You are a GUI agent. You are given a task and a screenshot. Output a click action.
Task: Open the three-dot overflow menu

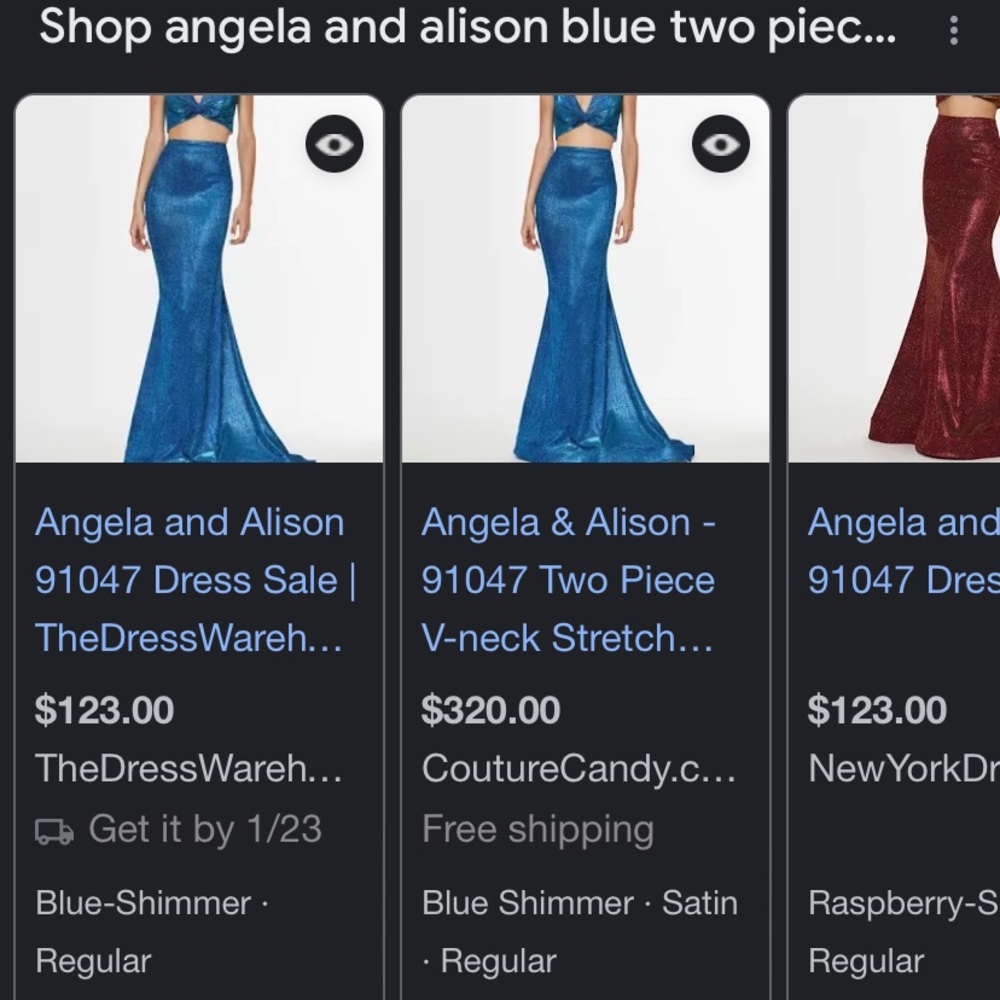[953, 31]
